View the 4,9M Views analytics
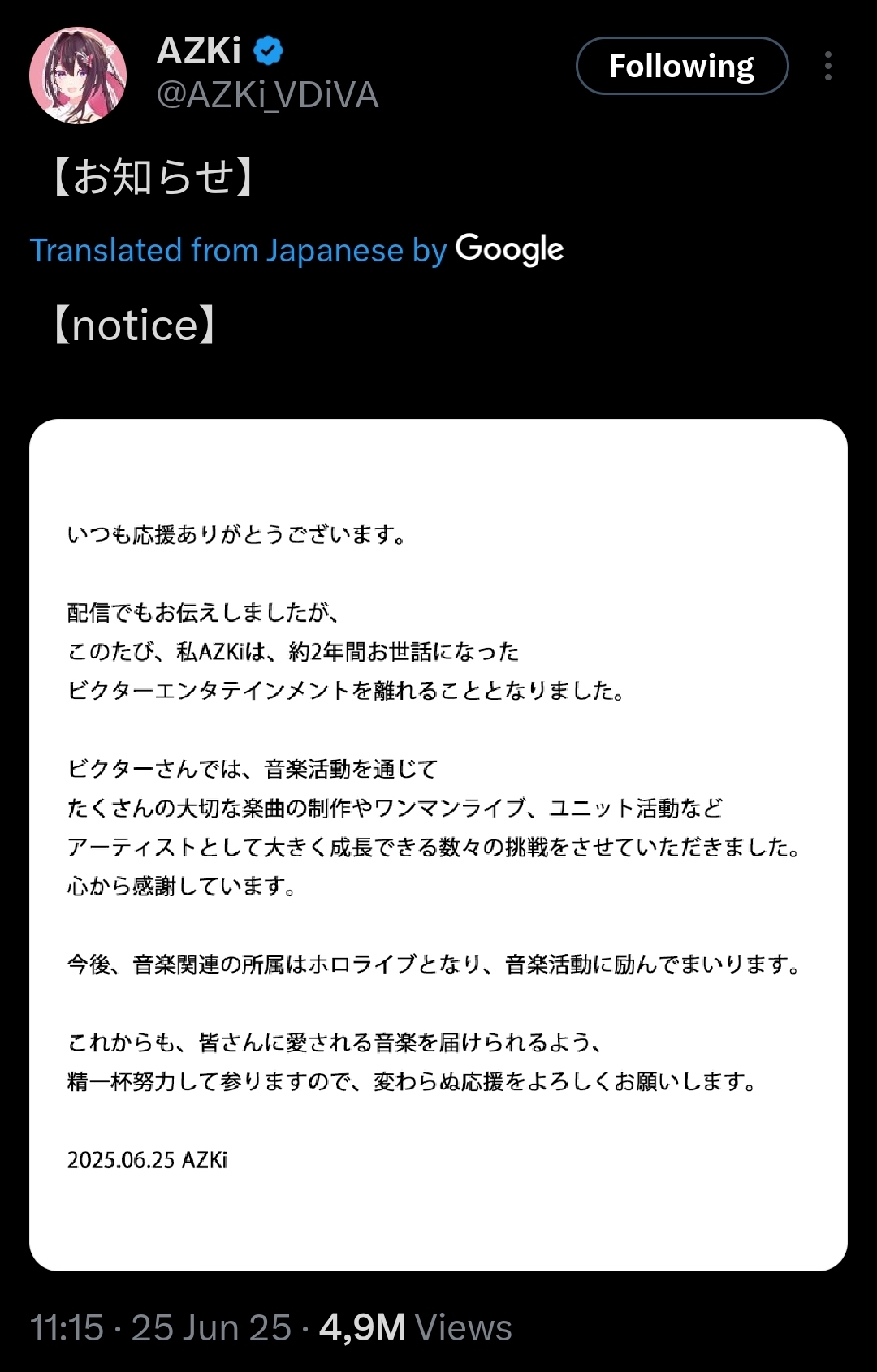 click(x=415, y=1328)
